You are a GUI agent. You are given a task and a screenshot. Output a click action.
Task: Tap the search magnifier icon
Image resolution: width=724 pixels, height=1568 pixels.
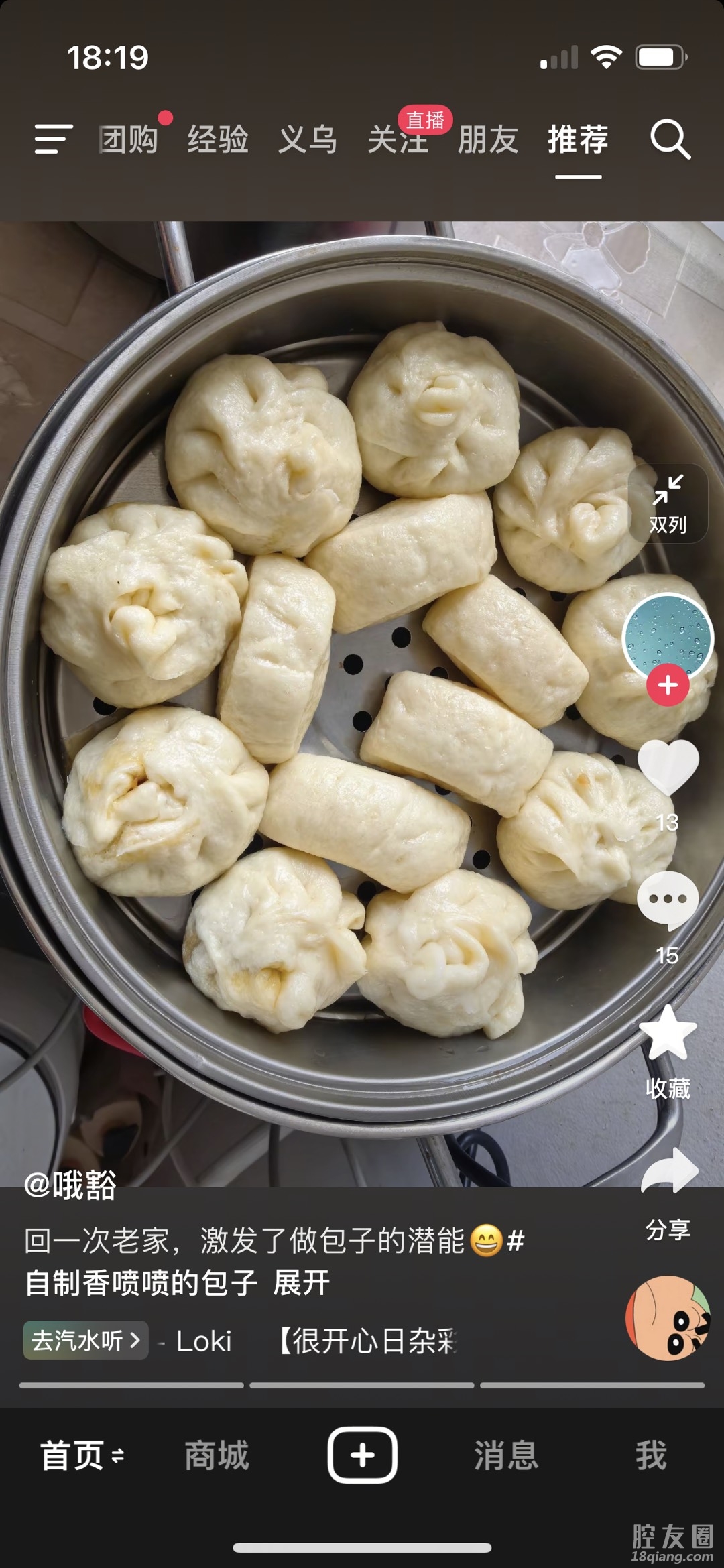(670, 139)
